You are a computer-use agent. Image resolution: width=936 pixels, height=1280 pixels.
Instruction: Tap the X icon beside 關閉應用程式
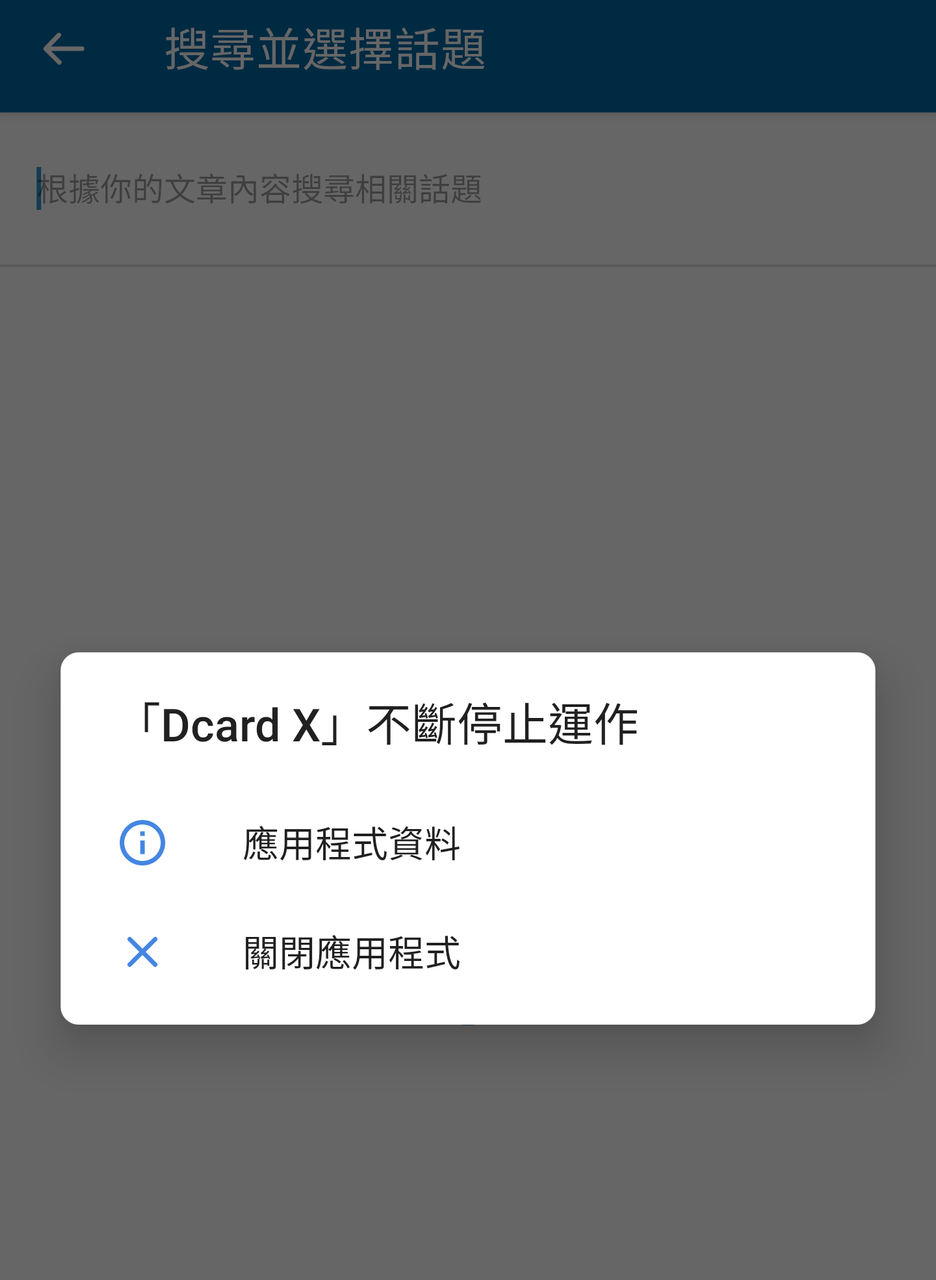coord(141,953)
